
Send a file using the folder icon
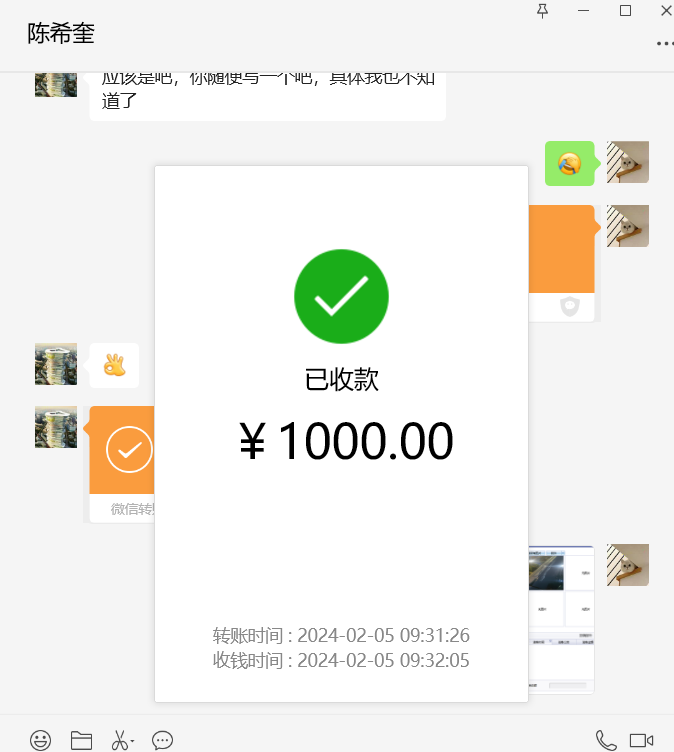click(81, 740)
